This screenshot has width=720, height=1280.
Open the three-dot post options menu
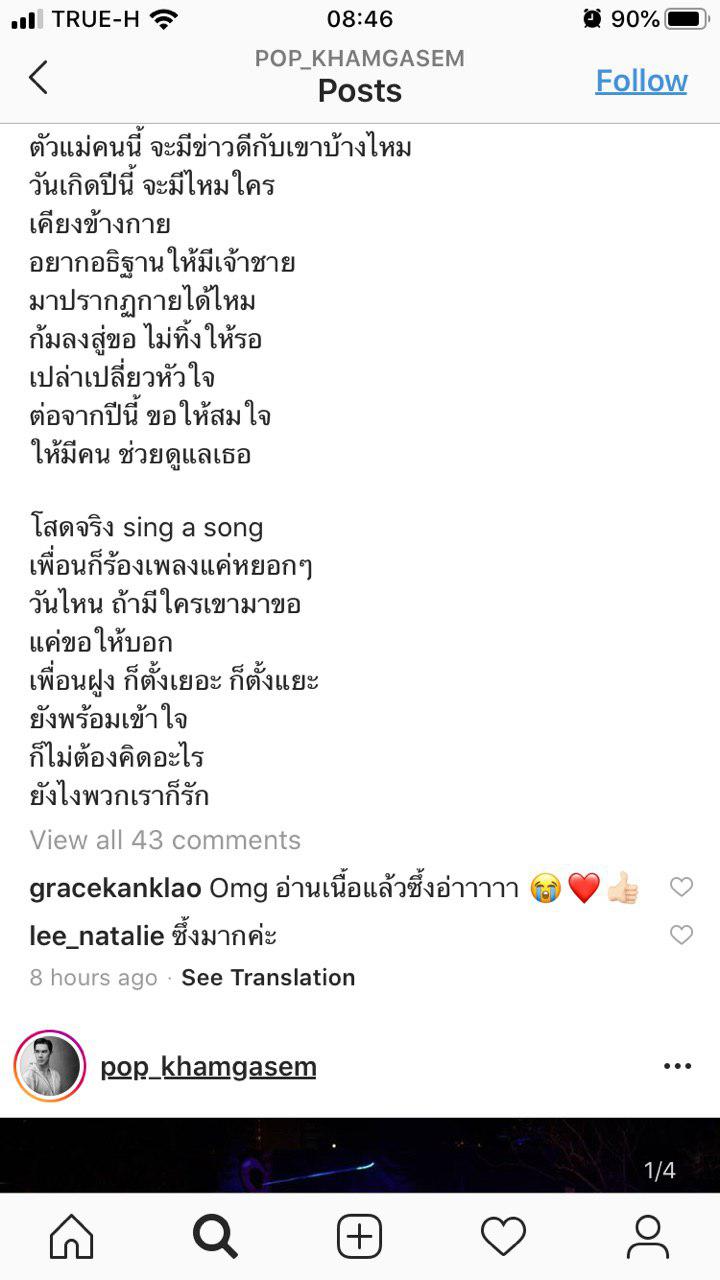(677, 1067)
